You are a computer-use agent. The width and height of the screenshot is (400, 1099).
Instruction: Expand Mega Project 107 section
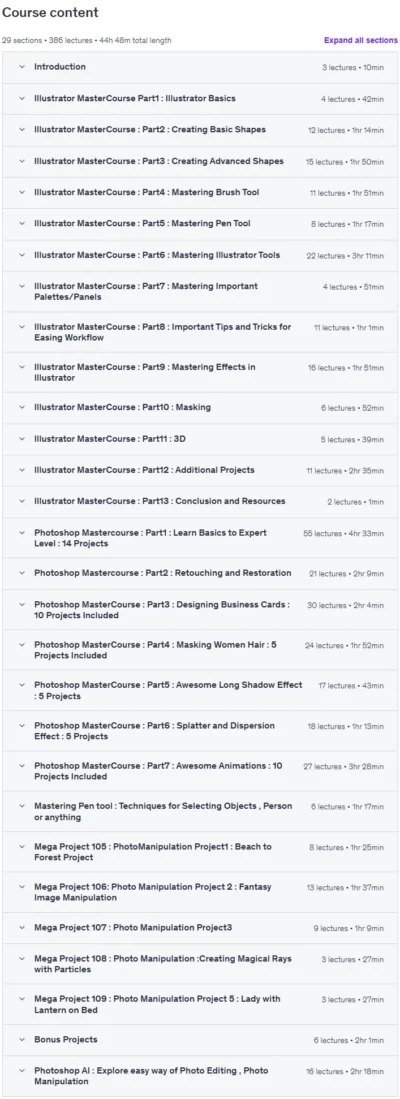200,928
